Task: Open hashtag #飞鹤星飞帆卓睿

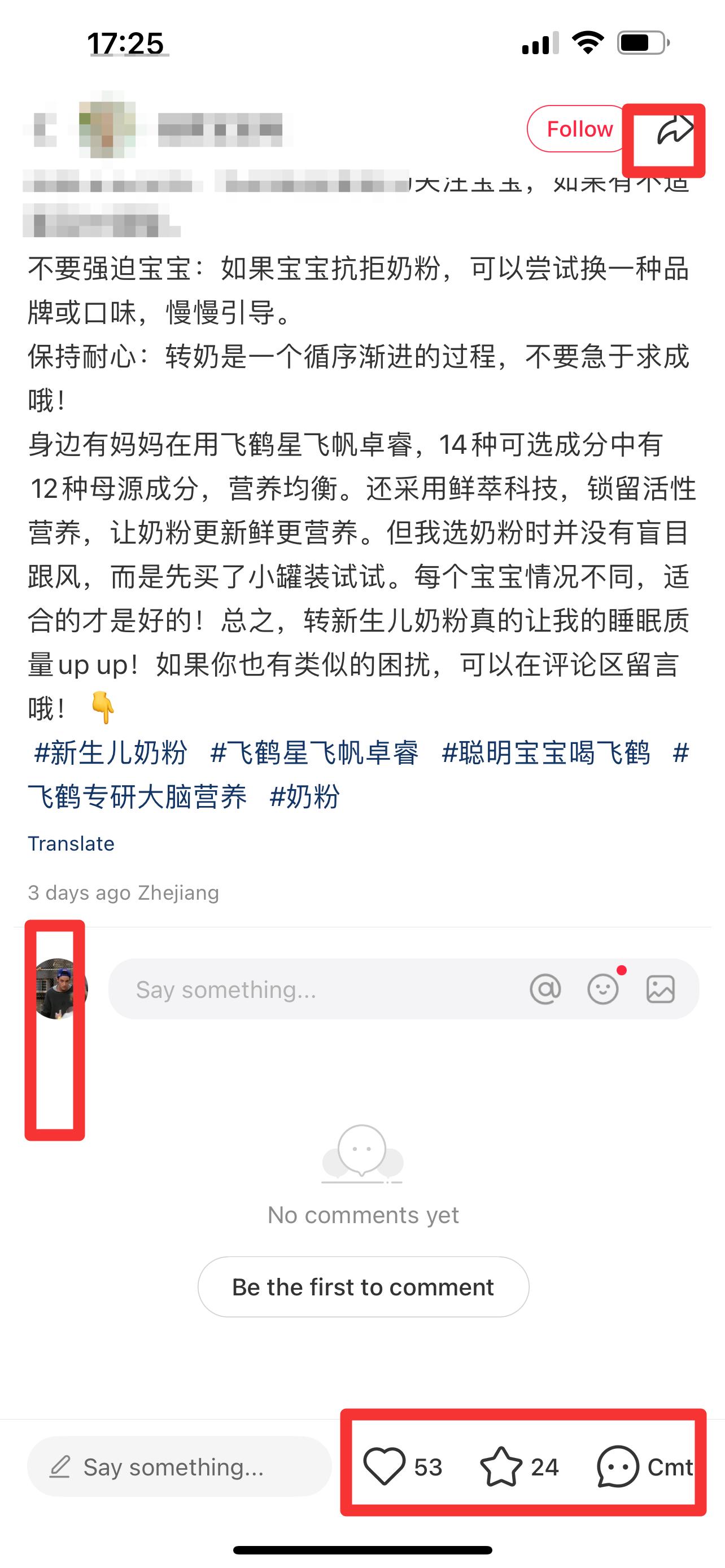Action: [x=314, y=753]
